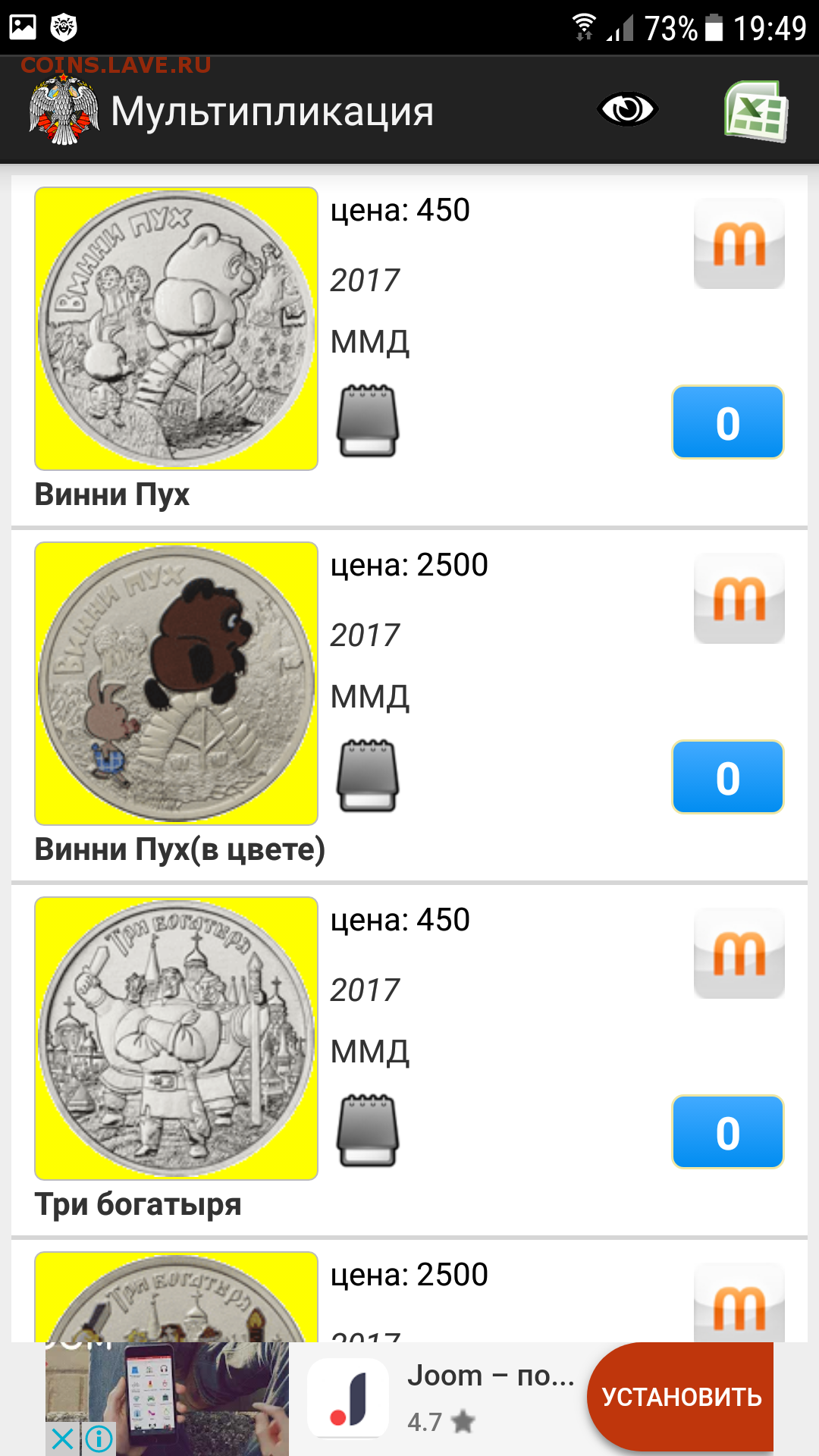Close the Joom ad banner
This screenshot has height=1456, width=819.
(x=63, y=1438)
